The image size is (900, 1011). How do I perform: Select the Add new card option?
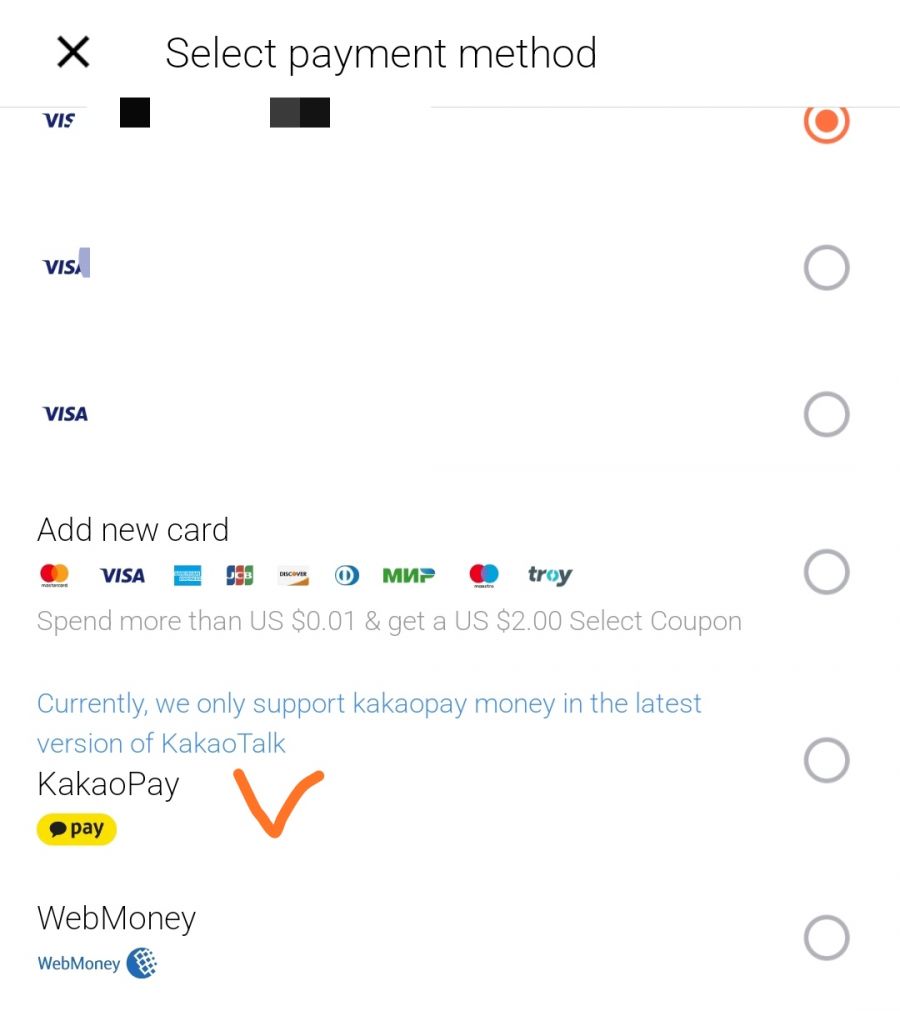(826, 572)
